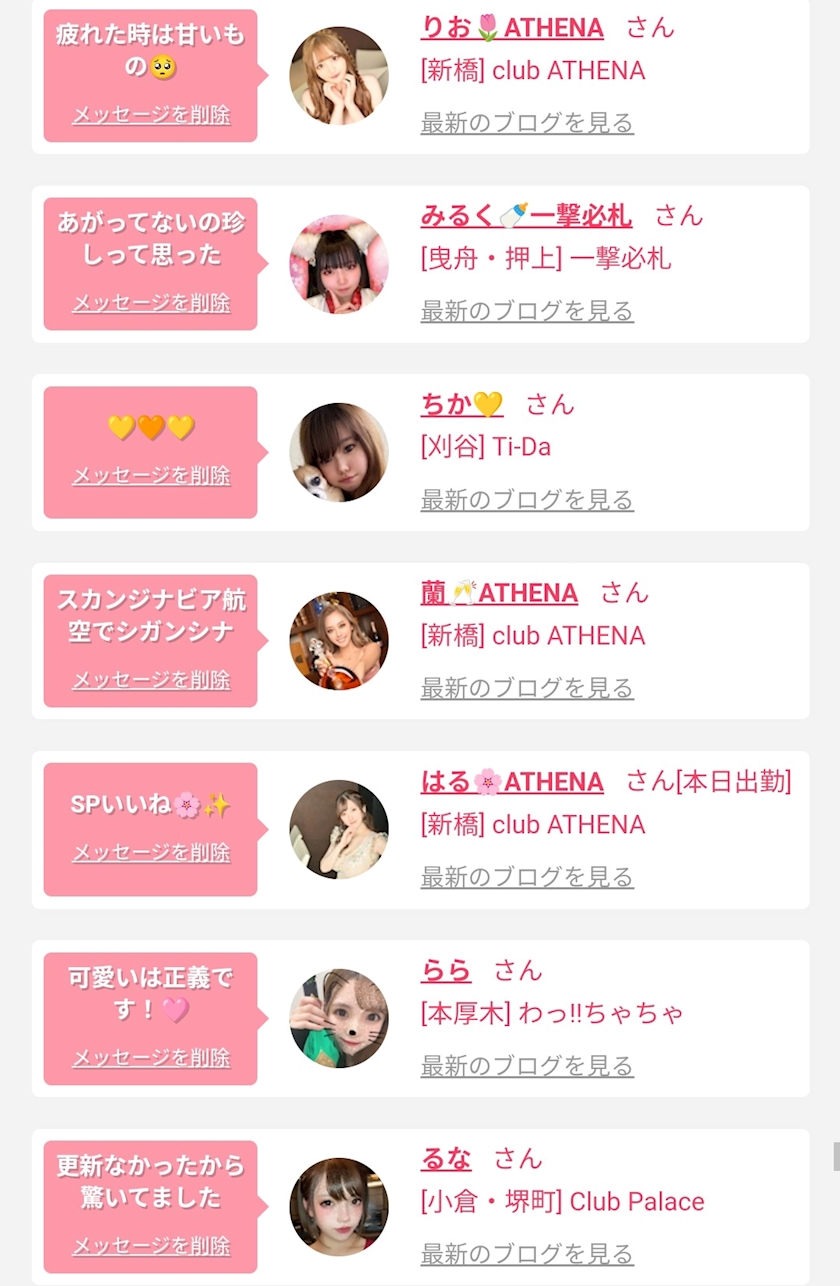Screen dimensions: 840x1286
Task: View はる's latest blog
Action: pos(527,877)
